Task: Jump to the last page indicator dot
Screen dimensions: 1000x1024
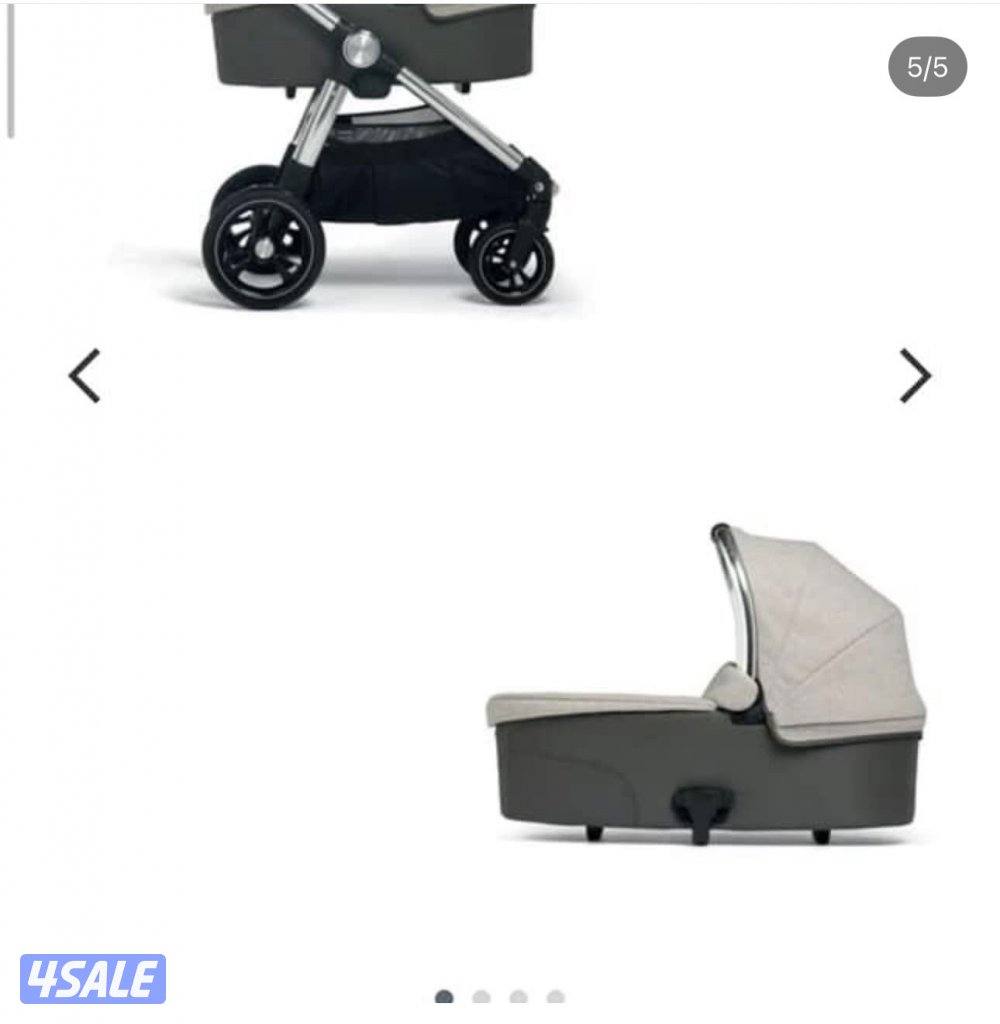Action: [555, 998]
